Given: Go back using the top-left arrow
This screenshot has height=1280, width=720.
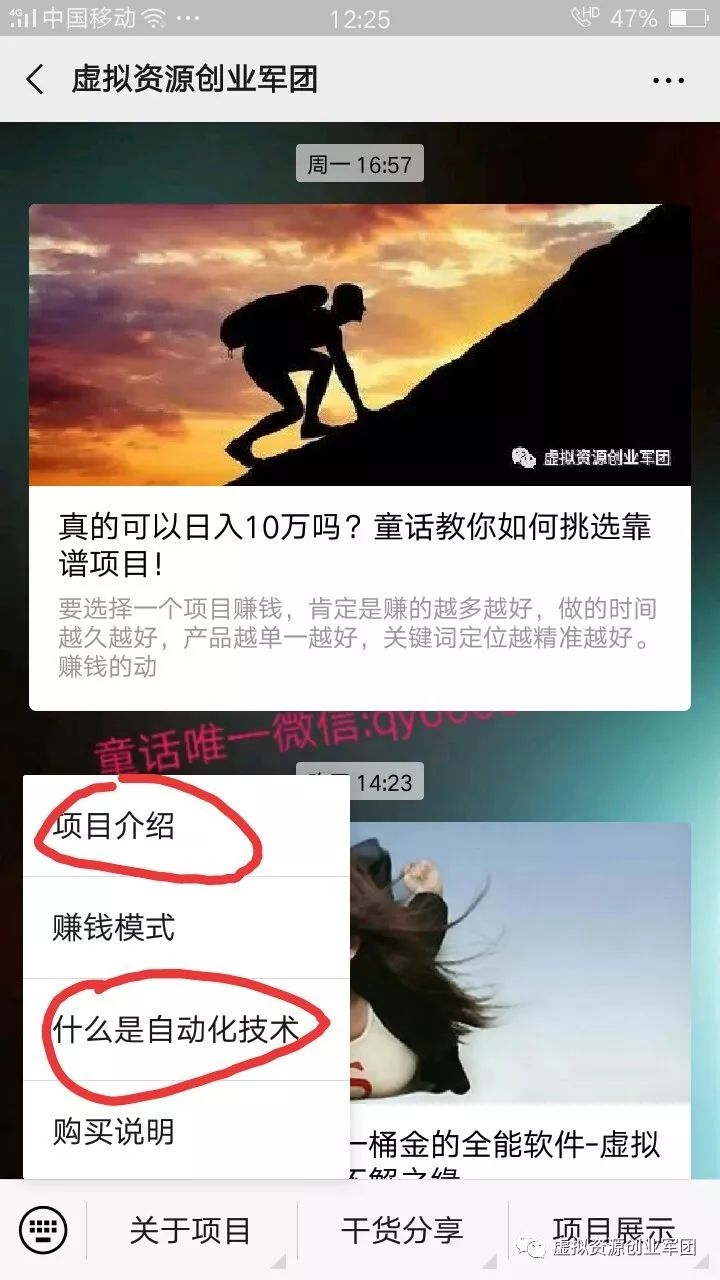Looking at the screenshot, I should [x=36, y=80].
